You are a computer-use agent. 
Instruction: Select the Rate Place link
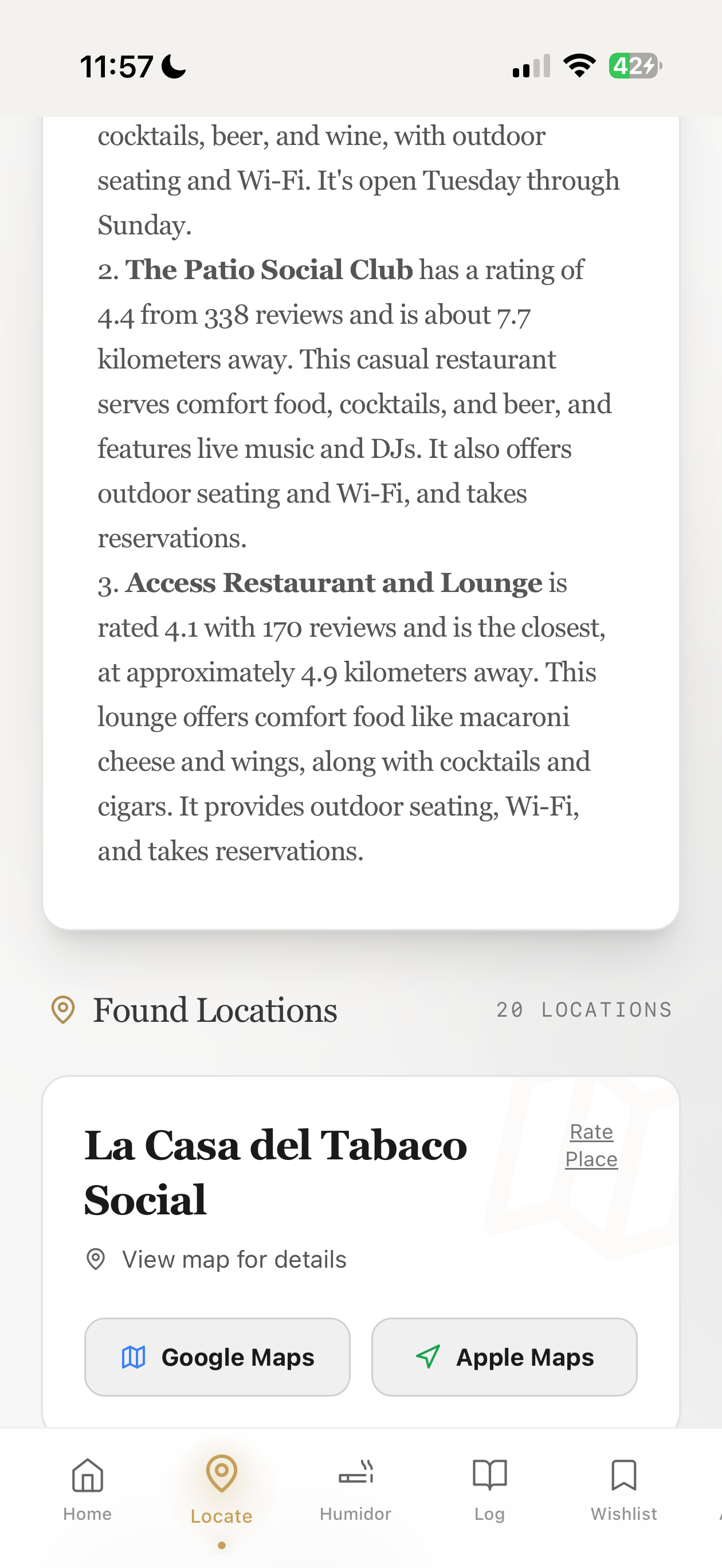(591, 1145)
